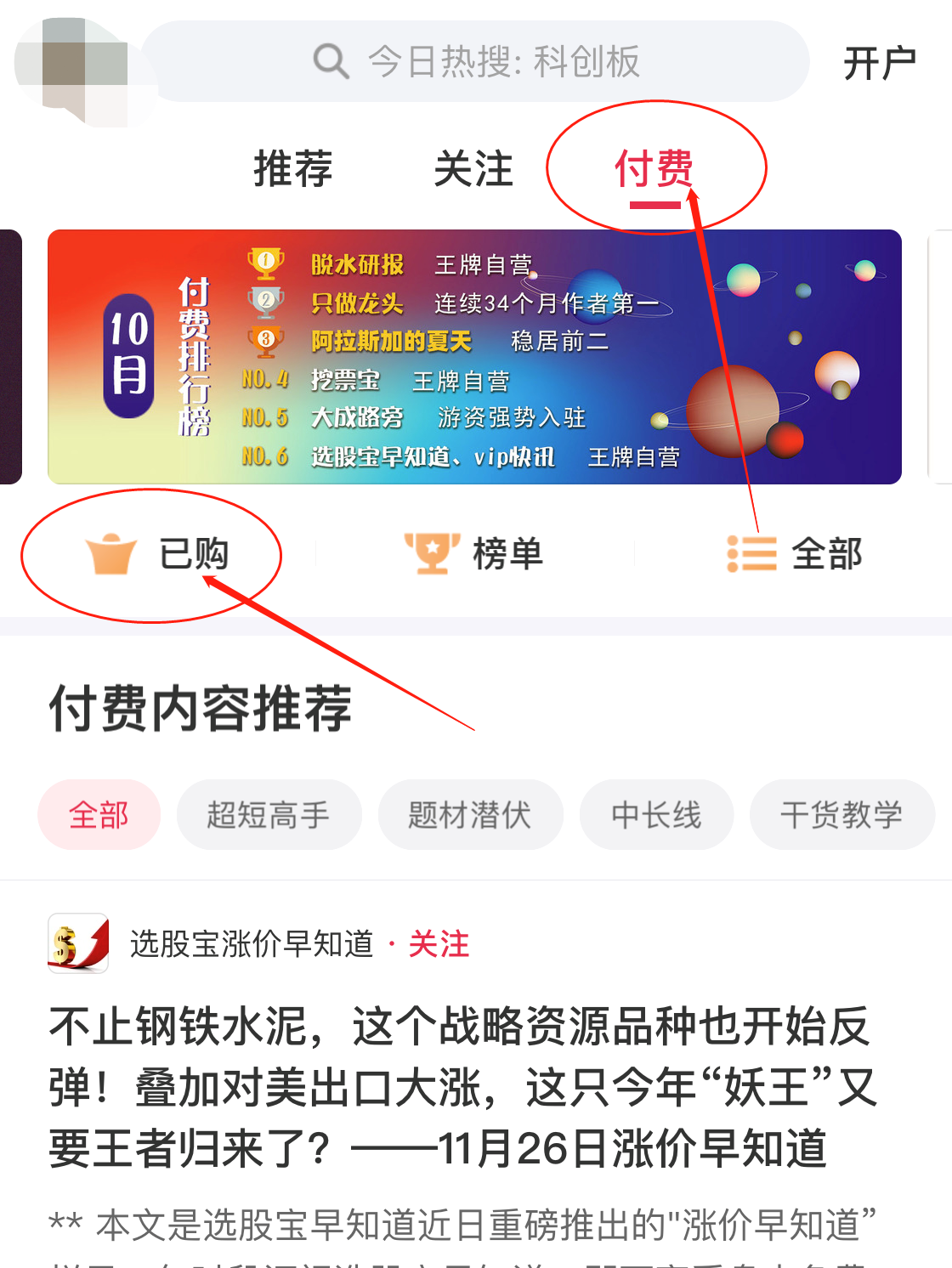View 全部 paid content list
952x1268 pixels.
click(x=795, y=554)
